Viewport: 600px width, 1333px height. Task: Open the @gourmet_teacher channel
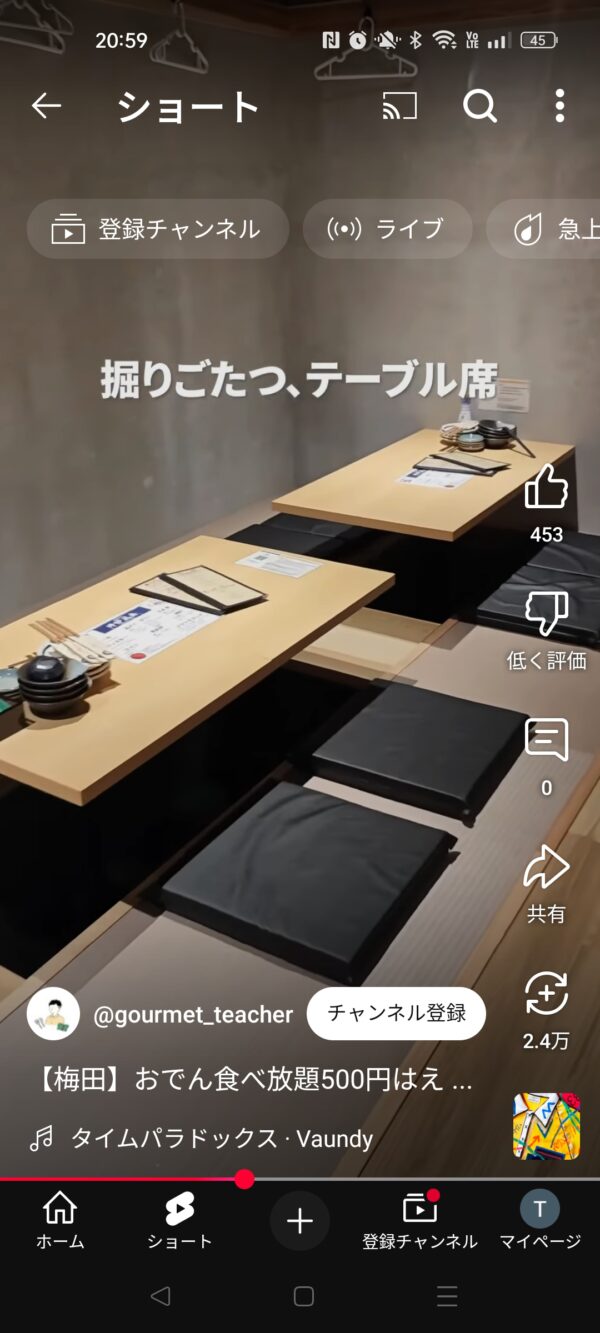click(192, 1015)
